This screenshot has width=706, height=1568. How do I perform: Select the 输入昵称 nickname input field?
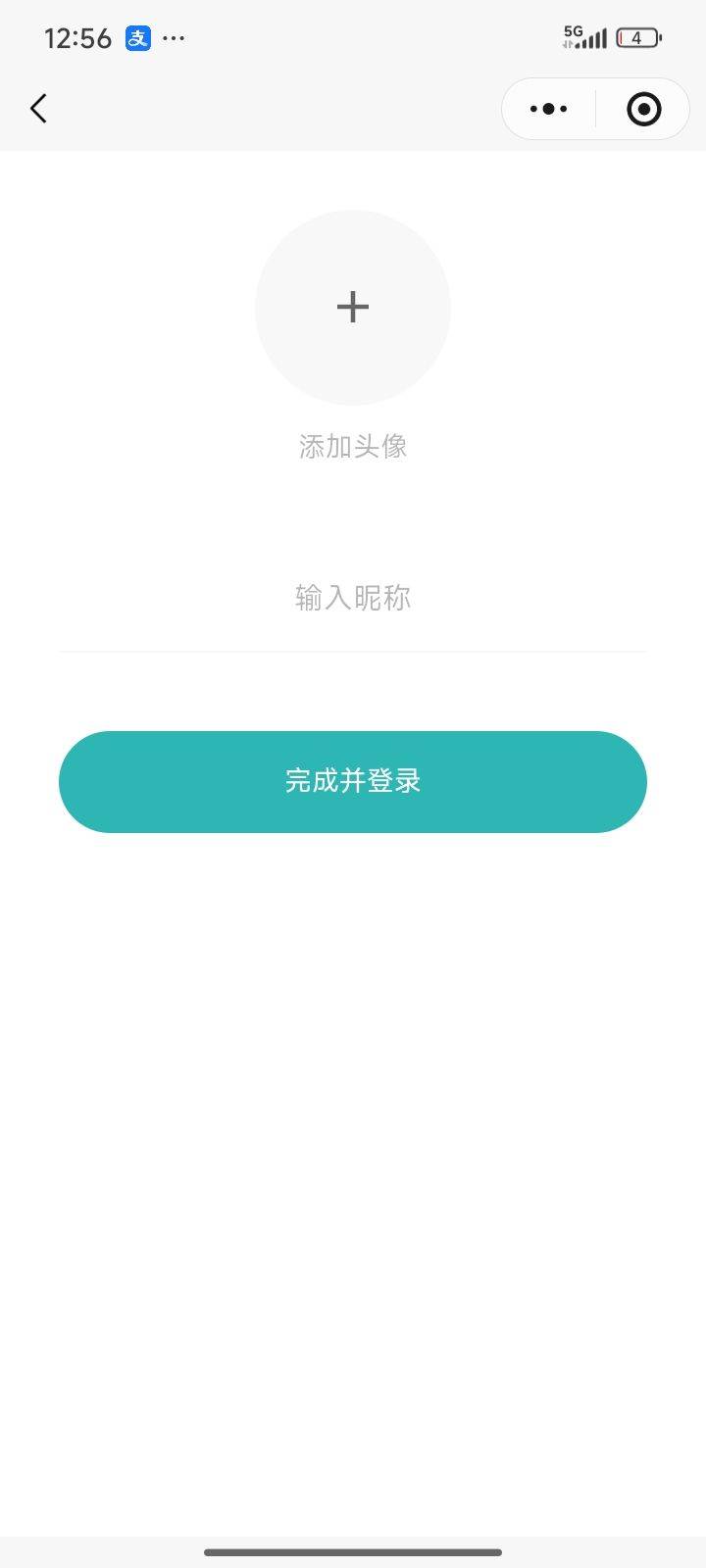pyautogui.click(x=352, y=598)
